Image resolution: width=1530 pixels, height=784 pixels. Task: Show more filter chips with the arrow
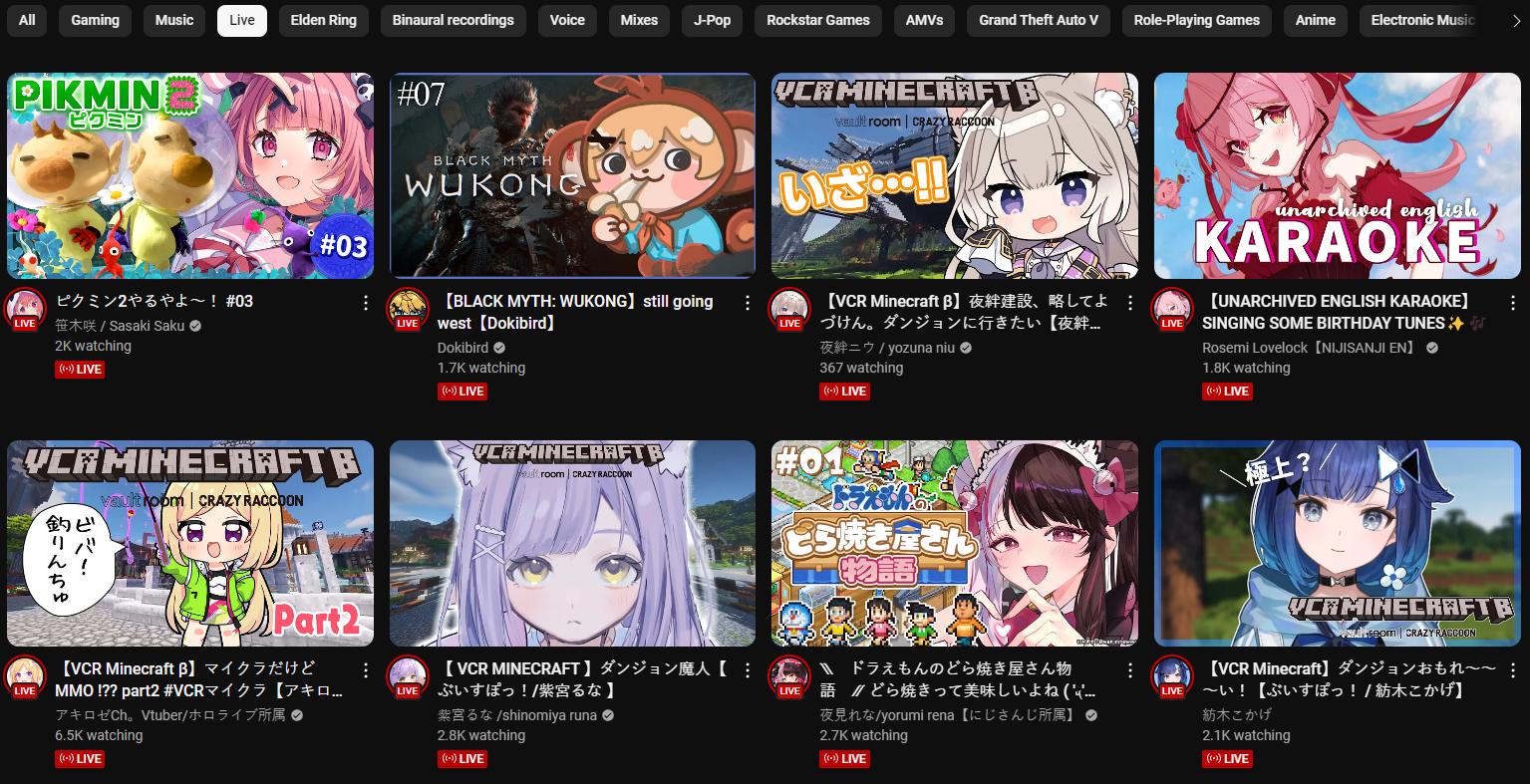click(x=1516, y=20)
